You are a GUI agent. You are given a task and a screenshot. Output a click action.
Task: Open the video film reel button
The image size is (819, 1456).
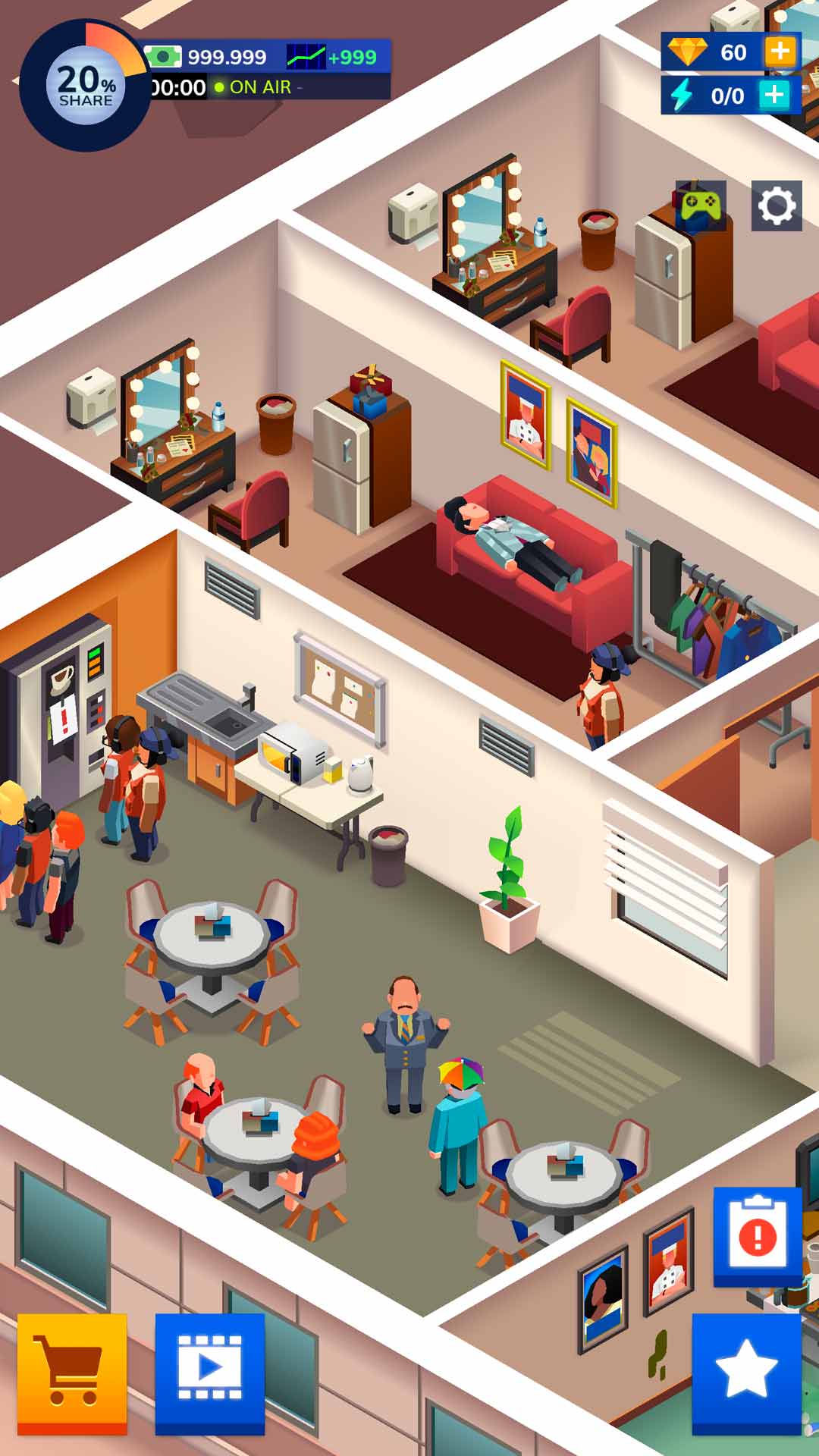click(210, 1373)
